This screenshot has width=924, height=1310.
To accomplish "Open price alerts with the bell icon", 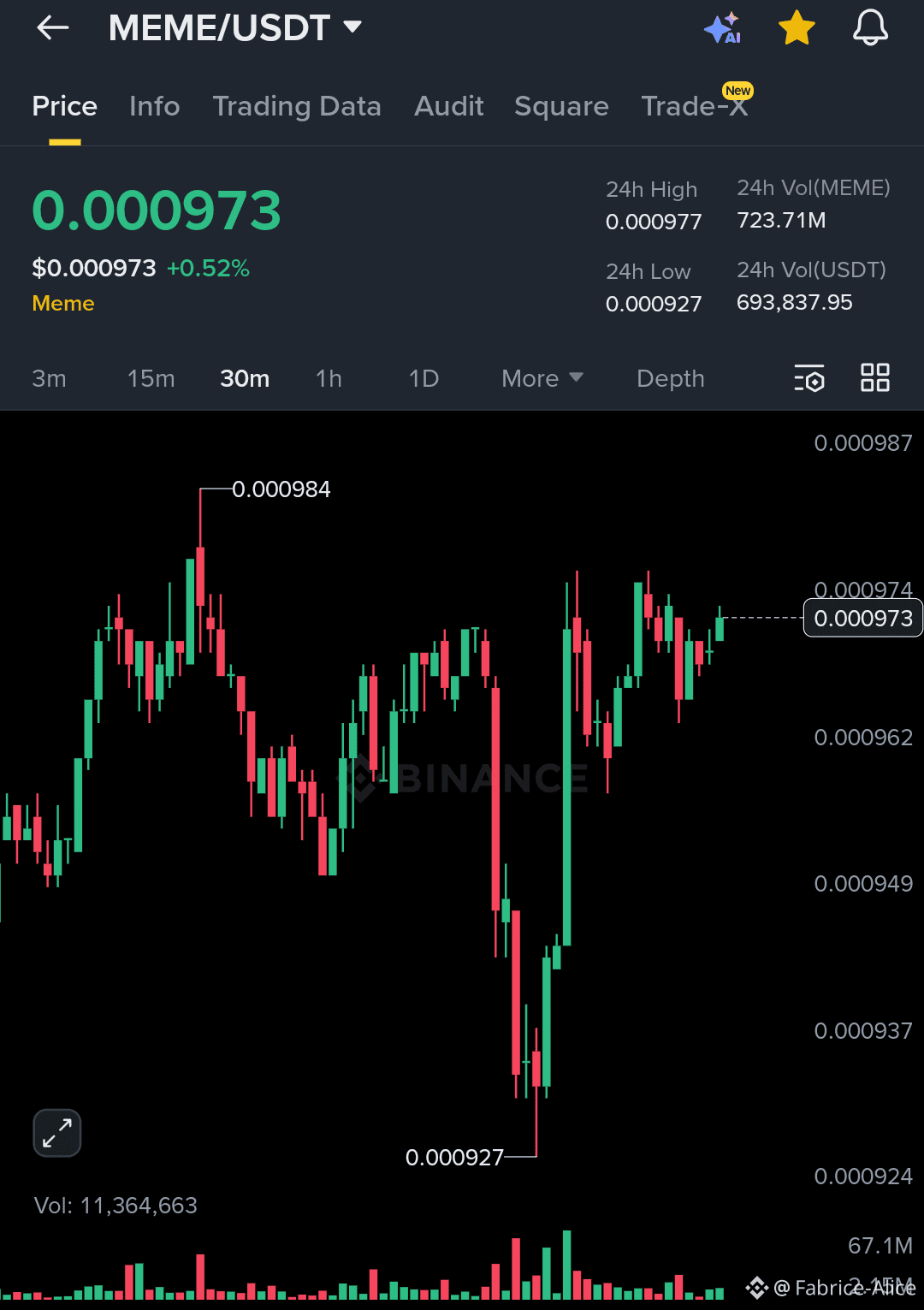I will 870,27.
